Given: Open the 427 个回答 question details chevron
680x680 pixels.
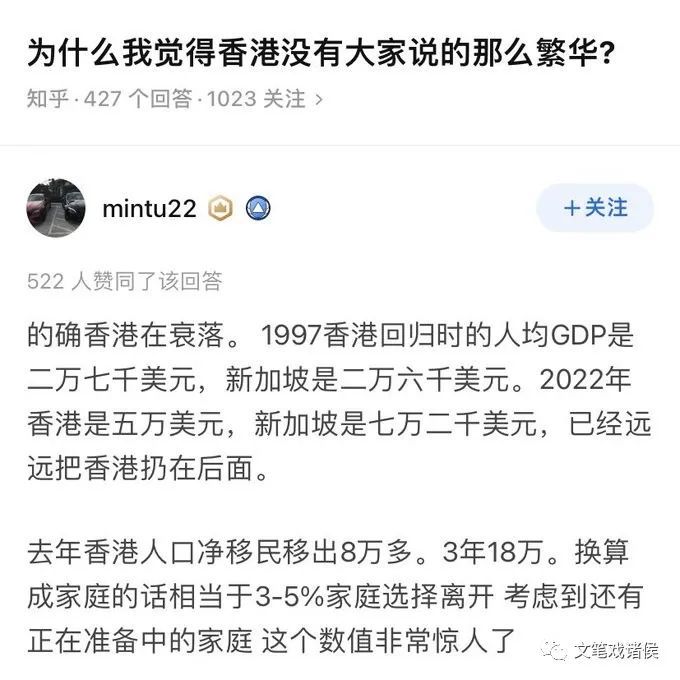Looking at the screenshot, I should point(319,99).
